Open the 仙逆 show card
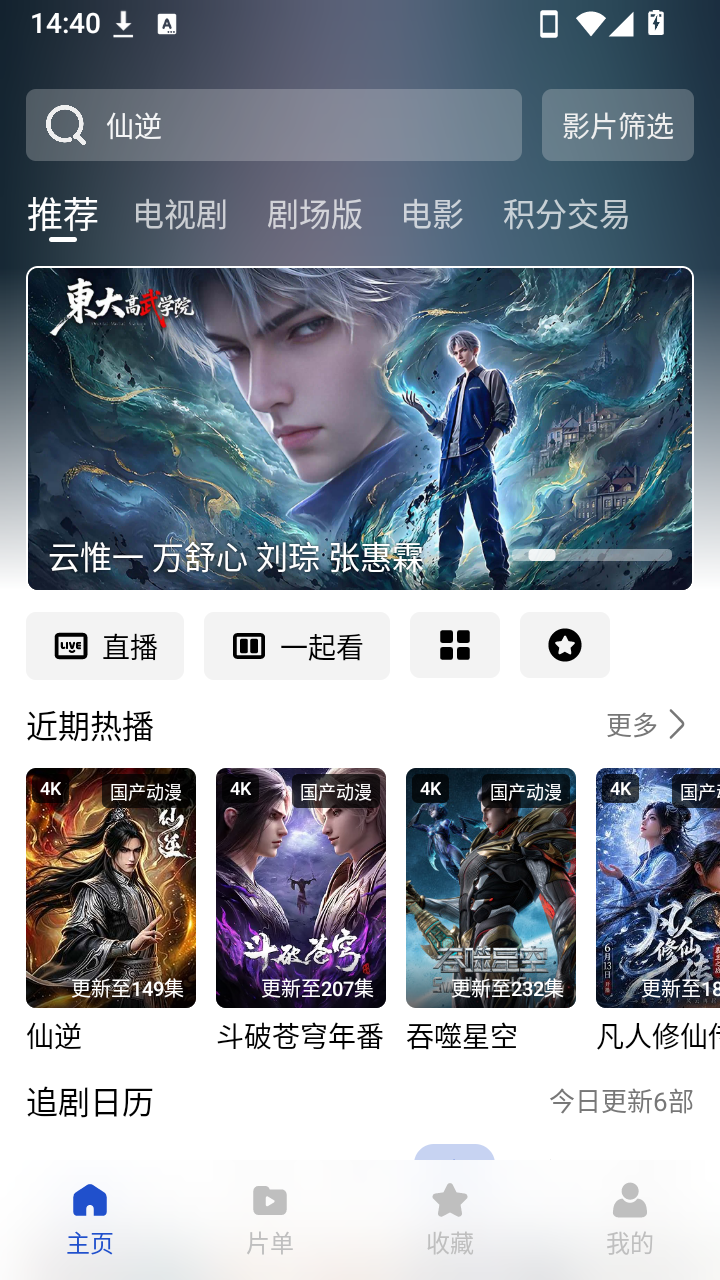 pos(111,910)
